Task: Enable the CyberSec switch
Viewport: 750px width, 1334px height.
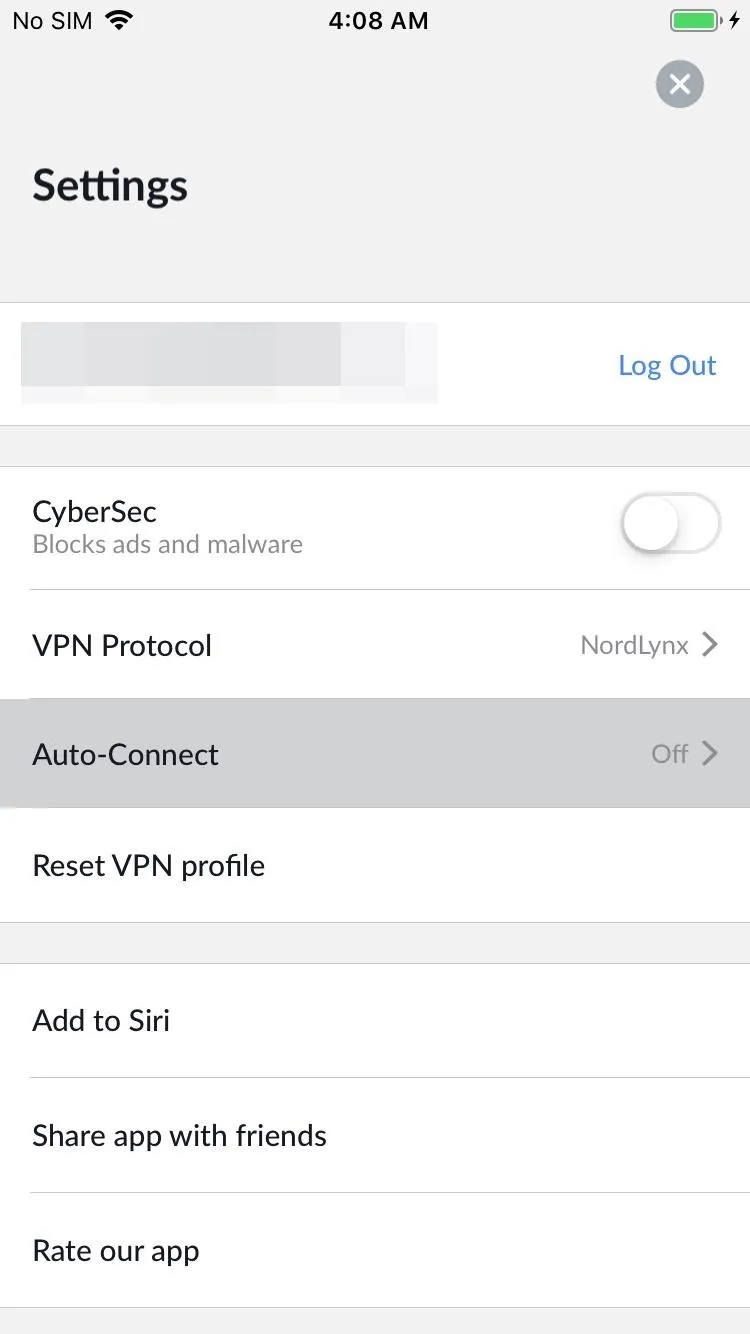Action: [x=670, y=523]
